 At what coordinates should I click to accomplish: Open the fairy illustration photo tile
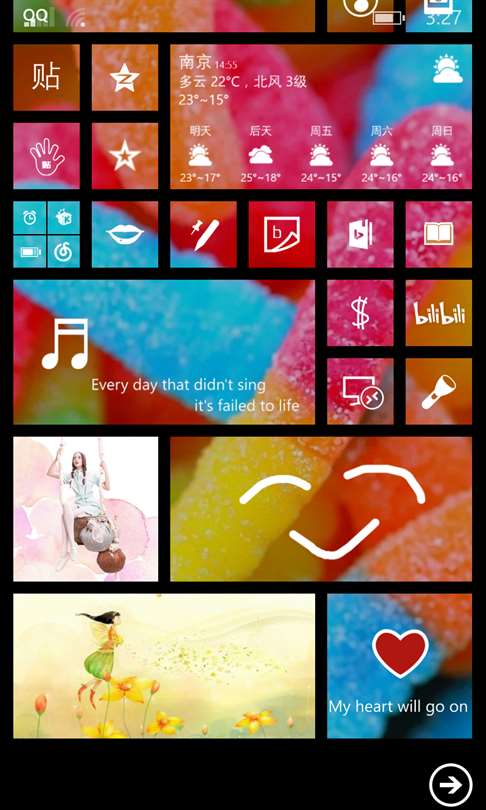point(164,666)
